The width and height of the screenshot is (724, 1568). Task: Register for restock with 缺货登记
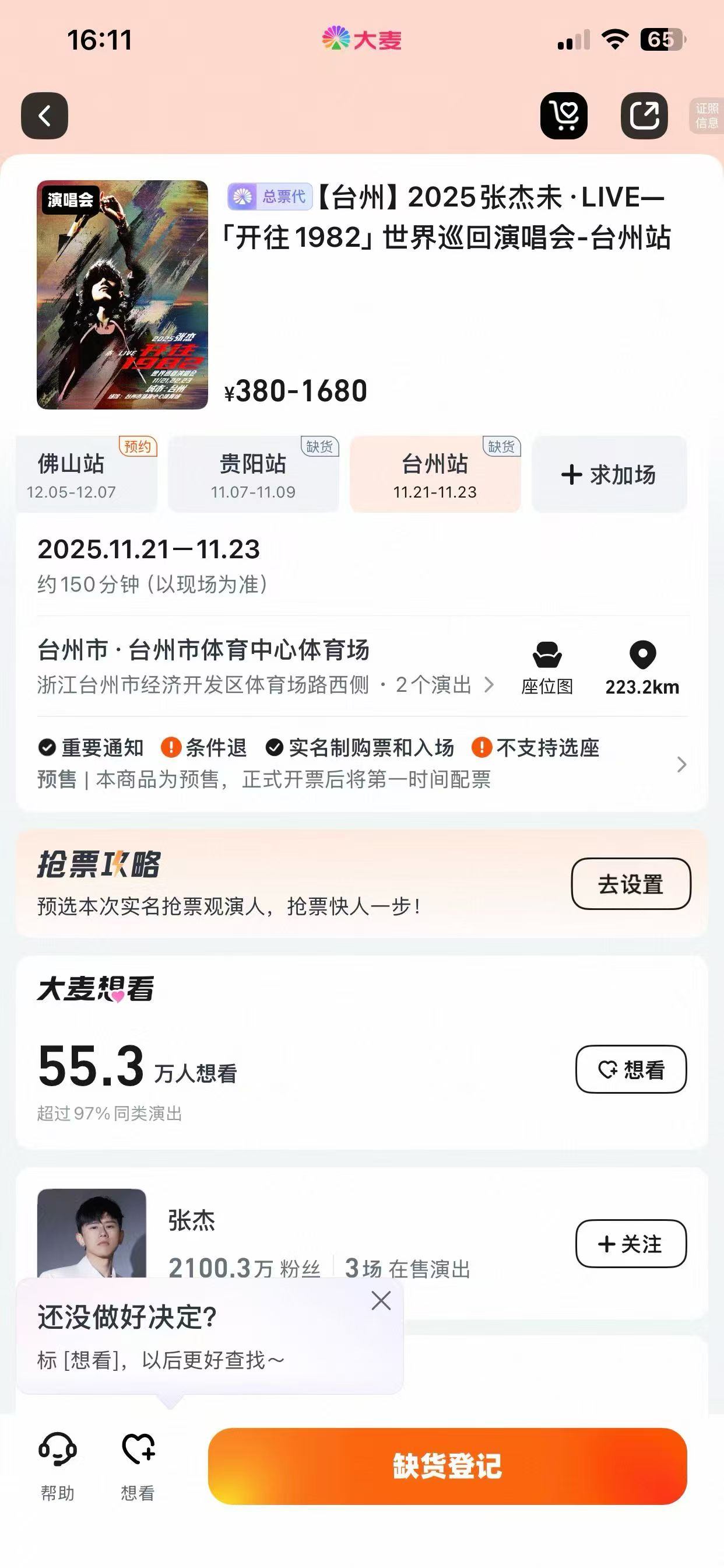tap(447, 1466)
